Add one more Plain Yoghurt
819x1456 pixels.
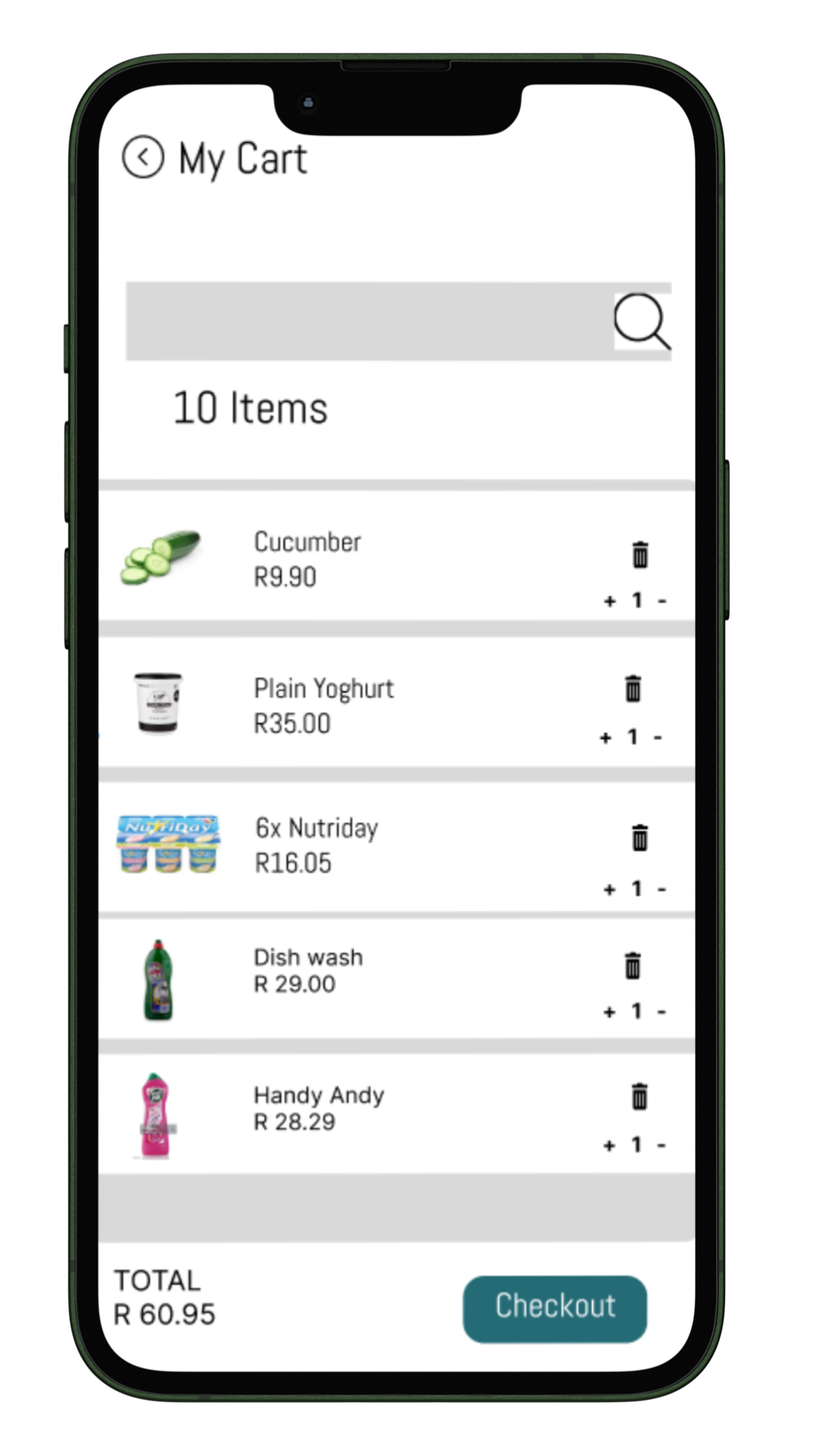[x=605, y=738]
